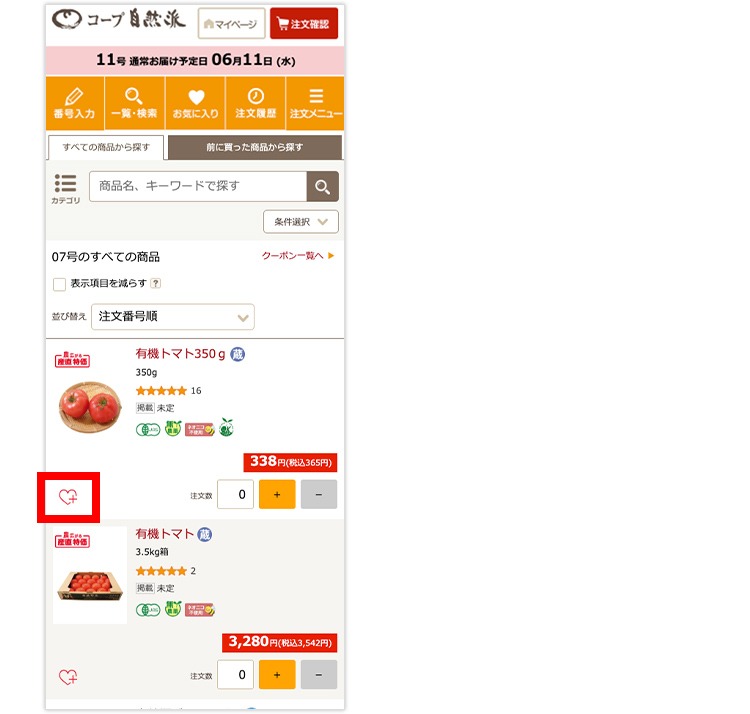Check 表示項目を減らす checkbox

click(59, 284)
